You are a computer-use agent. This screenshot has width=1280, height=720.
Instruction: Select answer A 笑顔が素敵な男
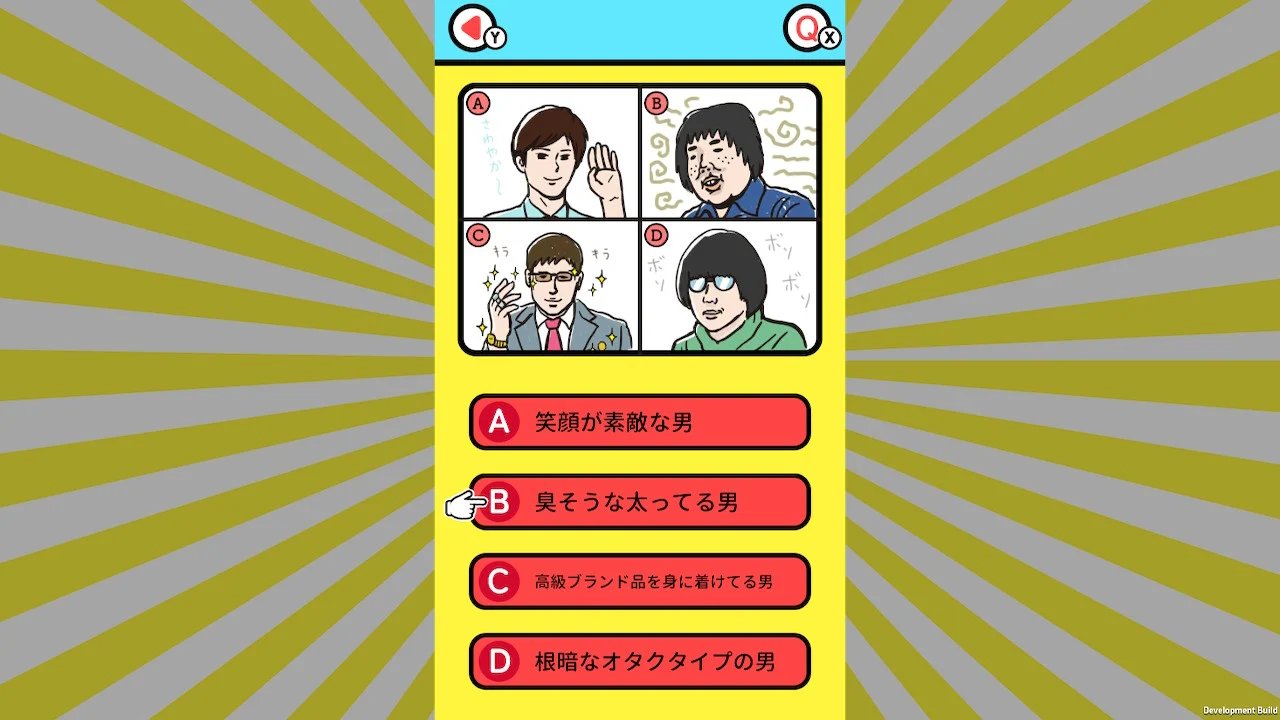tap(639, 422)
